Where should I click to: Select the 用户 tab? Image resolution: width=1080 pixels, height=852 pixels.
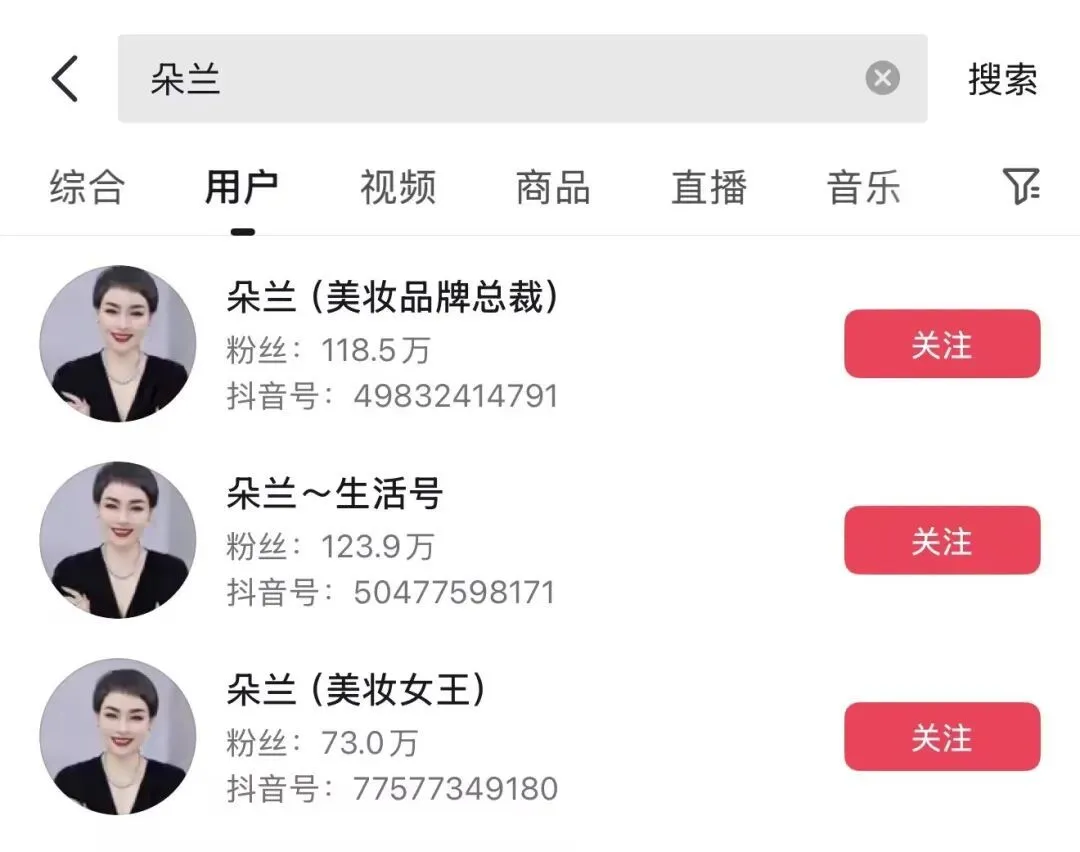pyautogui.click(x=242, y=187)
